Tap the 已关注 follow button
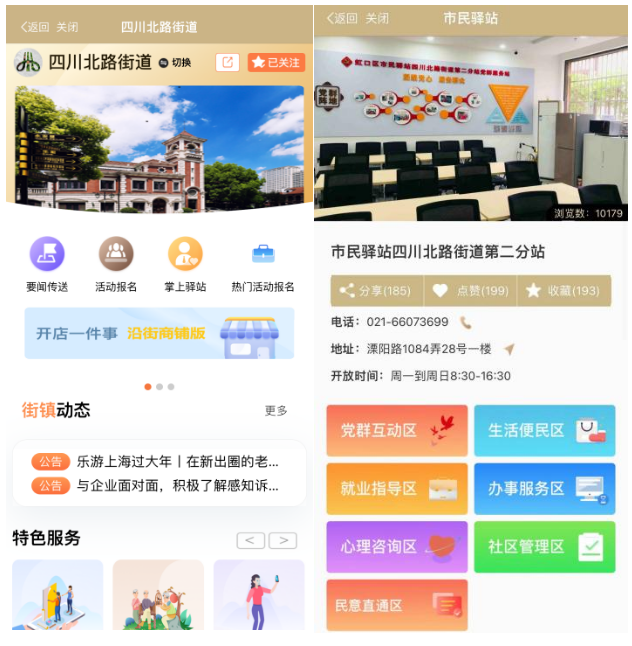 [276, 62]
